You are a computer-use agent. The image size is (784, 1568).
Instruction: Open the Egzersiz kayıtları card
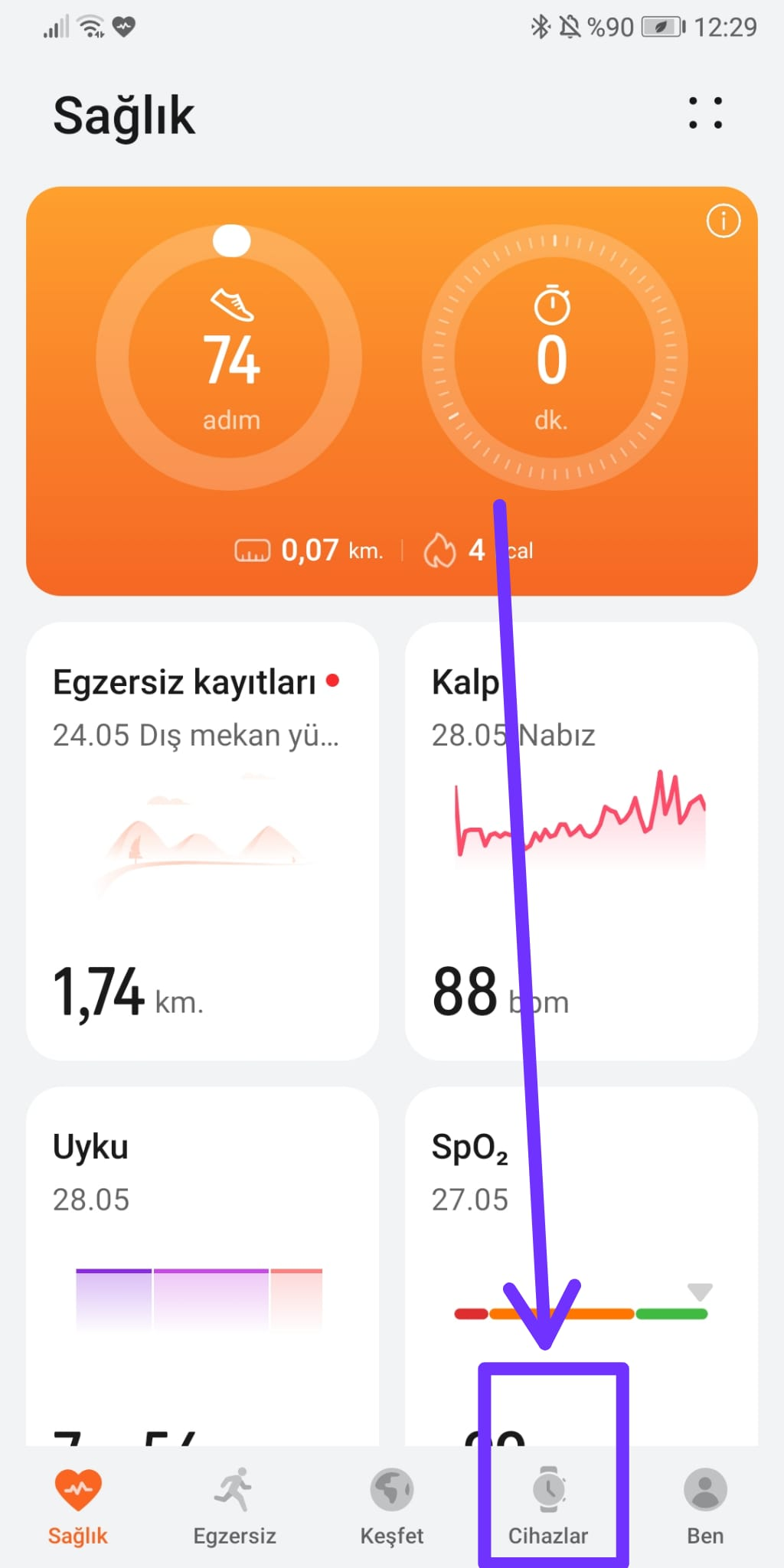coord(202,841)
